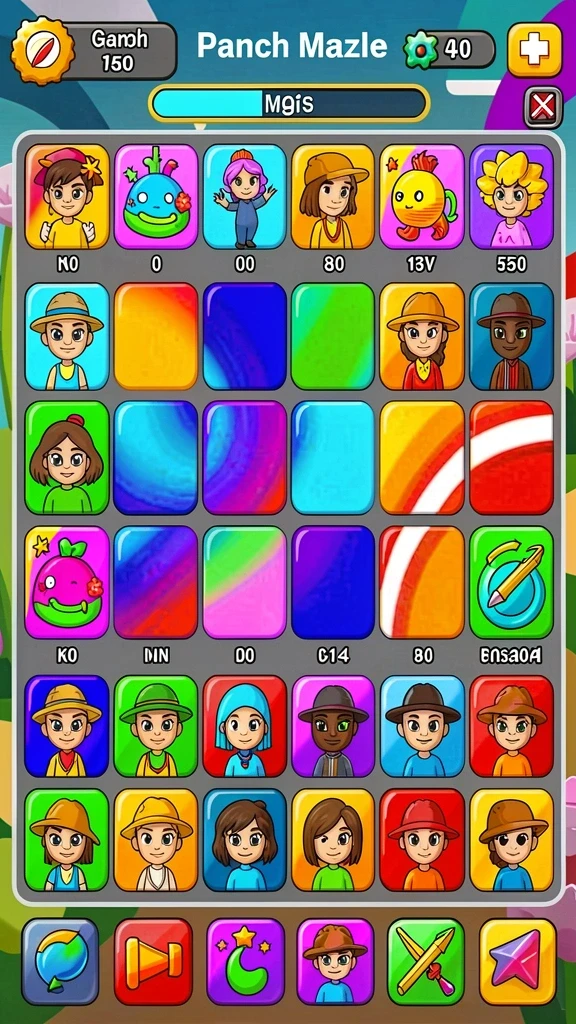Close the puzzle with the red X

543,106
